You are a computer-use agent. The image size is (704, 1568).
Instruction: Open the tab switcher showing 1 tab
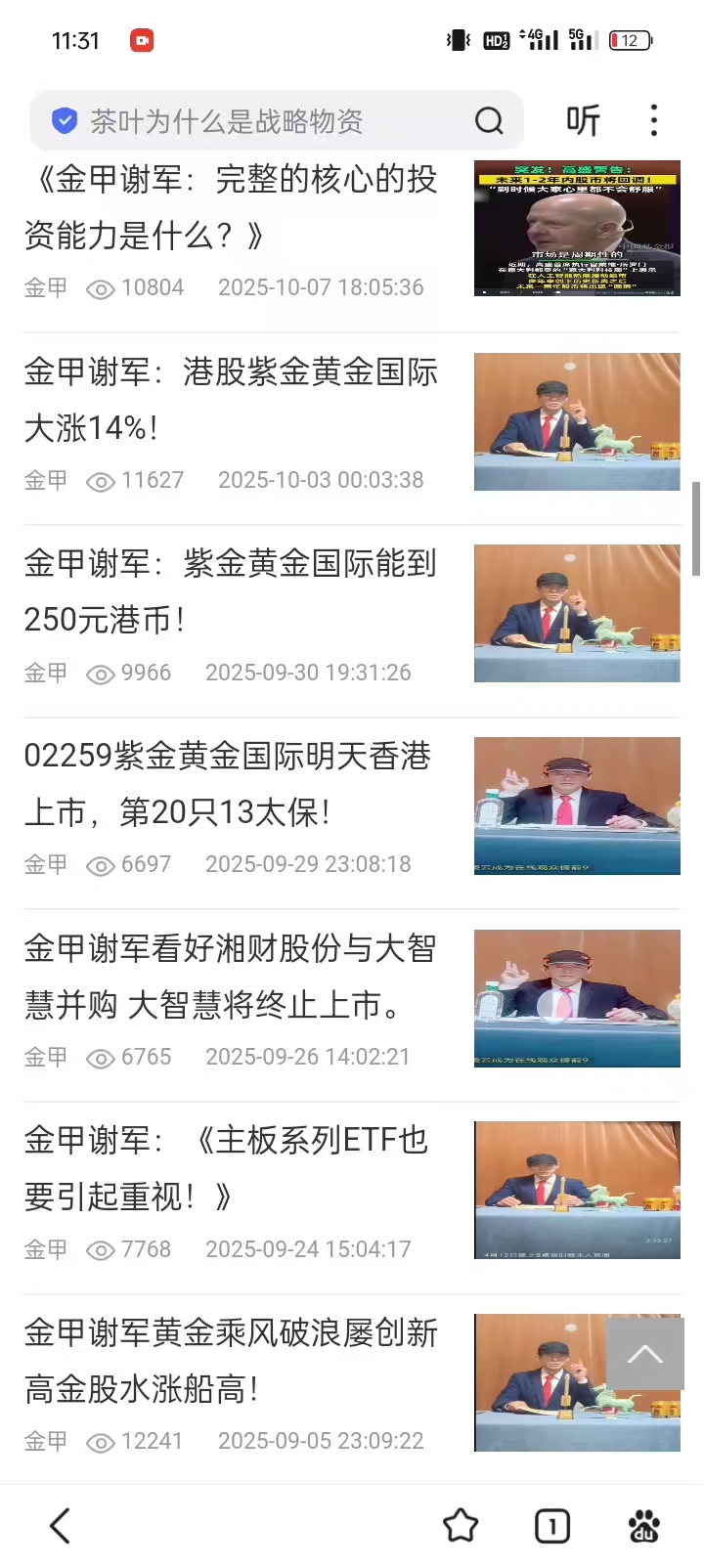552,1526
